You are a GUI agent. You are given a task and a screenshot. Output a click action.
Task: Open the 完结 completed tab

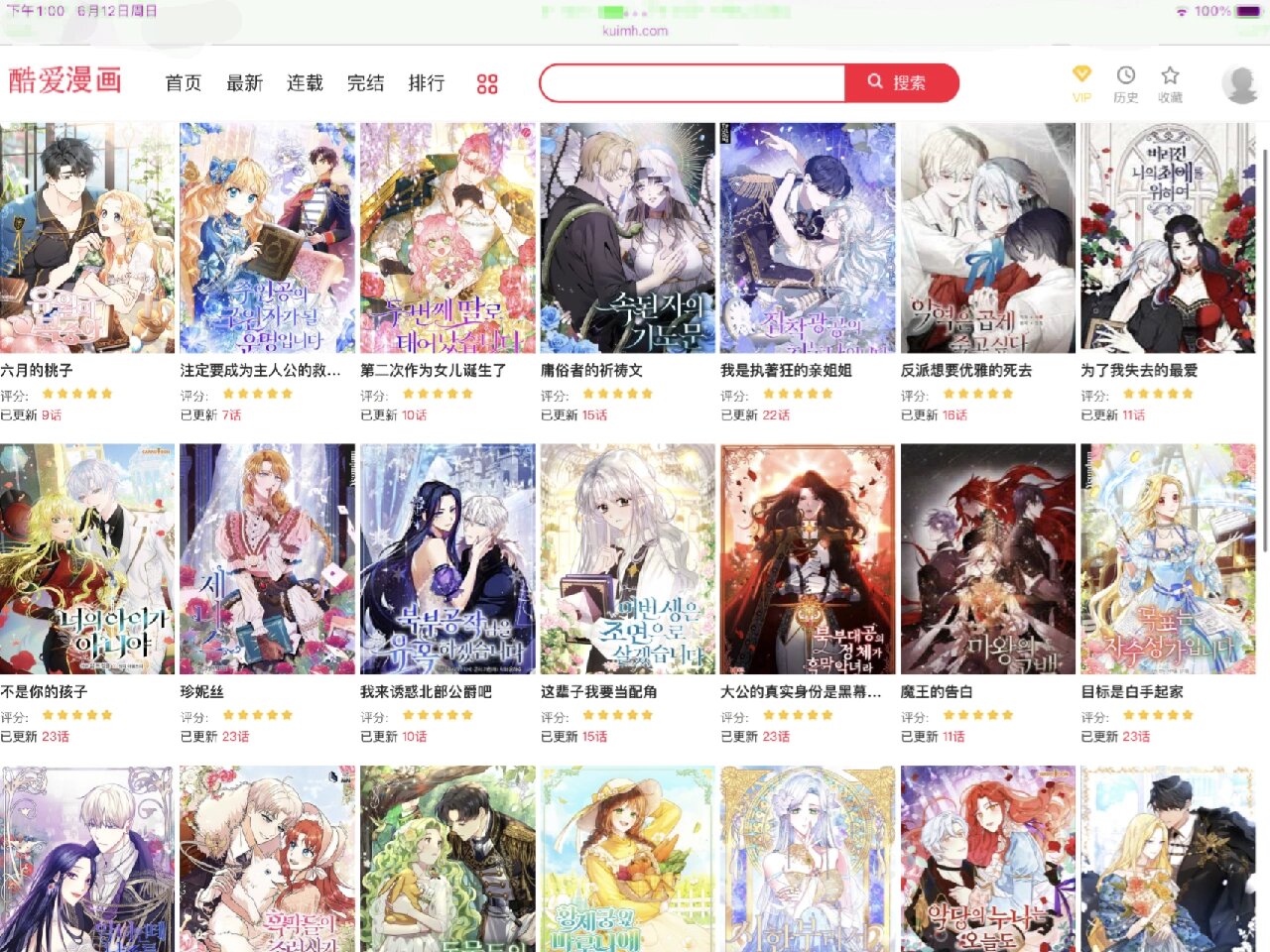(365, 83)
